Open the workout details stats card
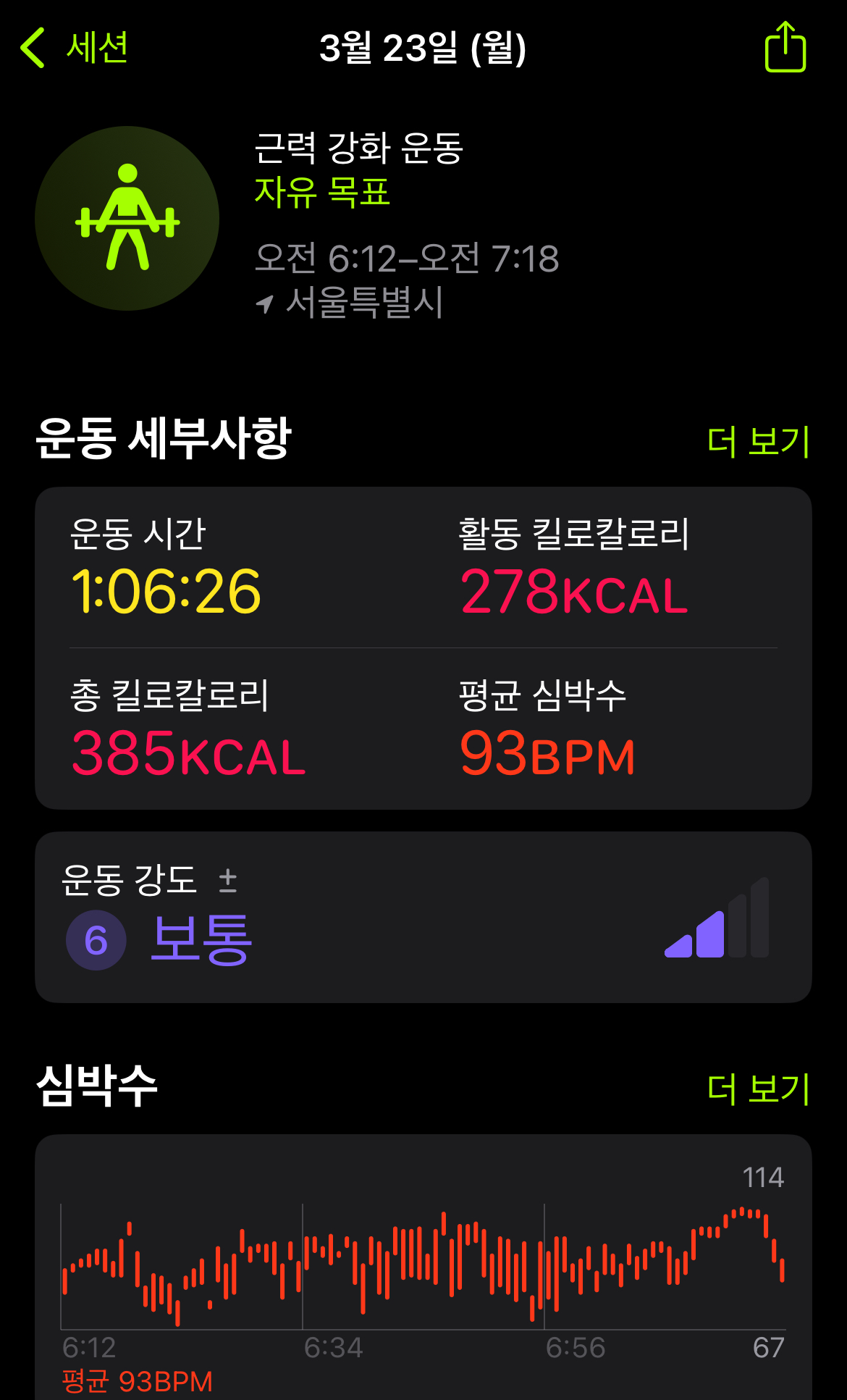Screen dimensions: 847x1400 point(423,648)
